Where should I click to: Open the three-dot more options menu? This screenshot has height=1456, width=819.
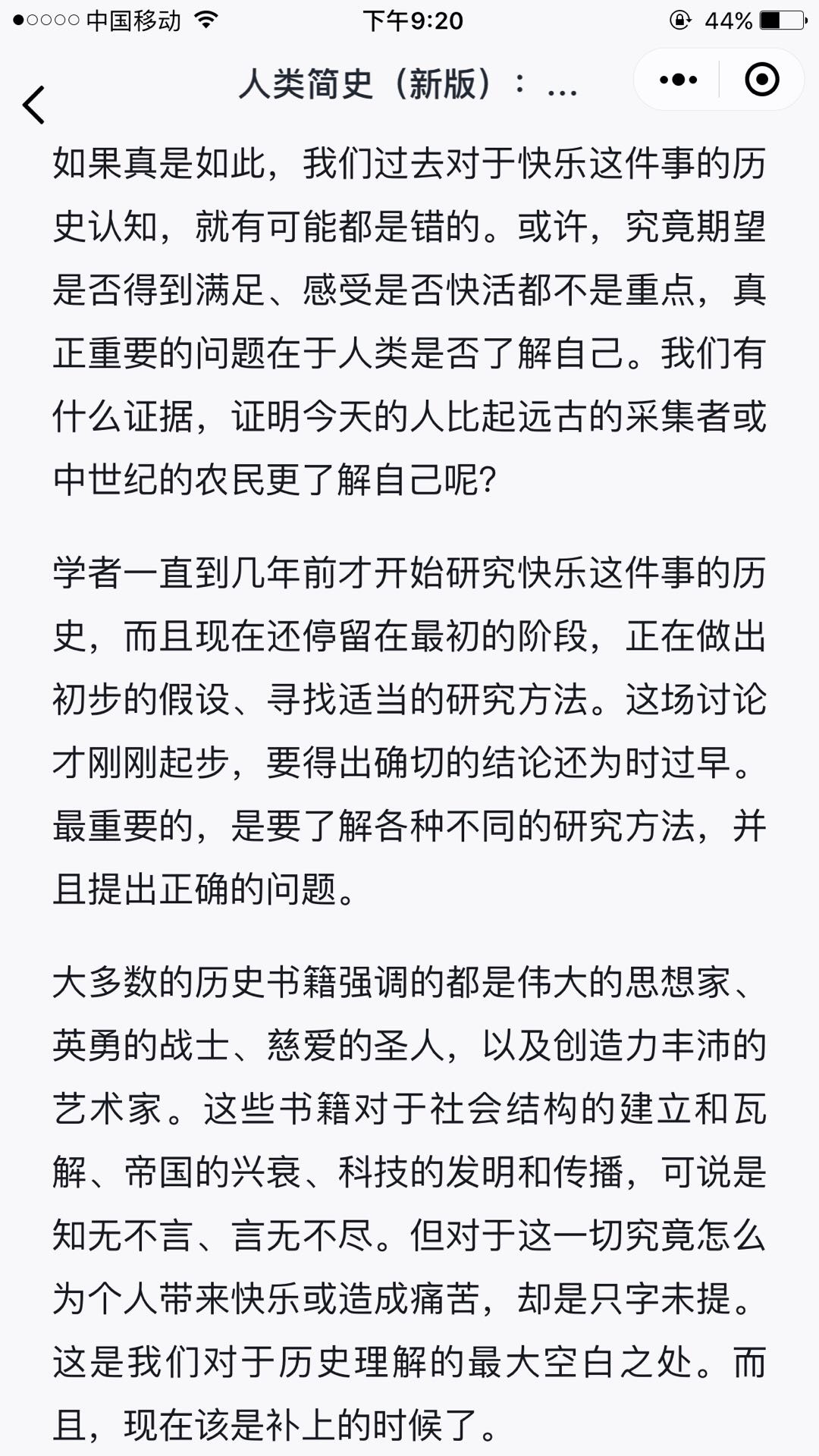pyautogui.click(x=678, y=80)
